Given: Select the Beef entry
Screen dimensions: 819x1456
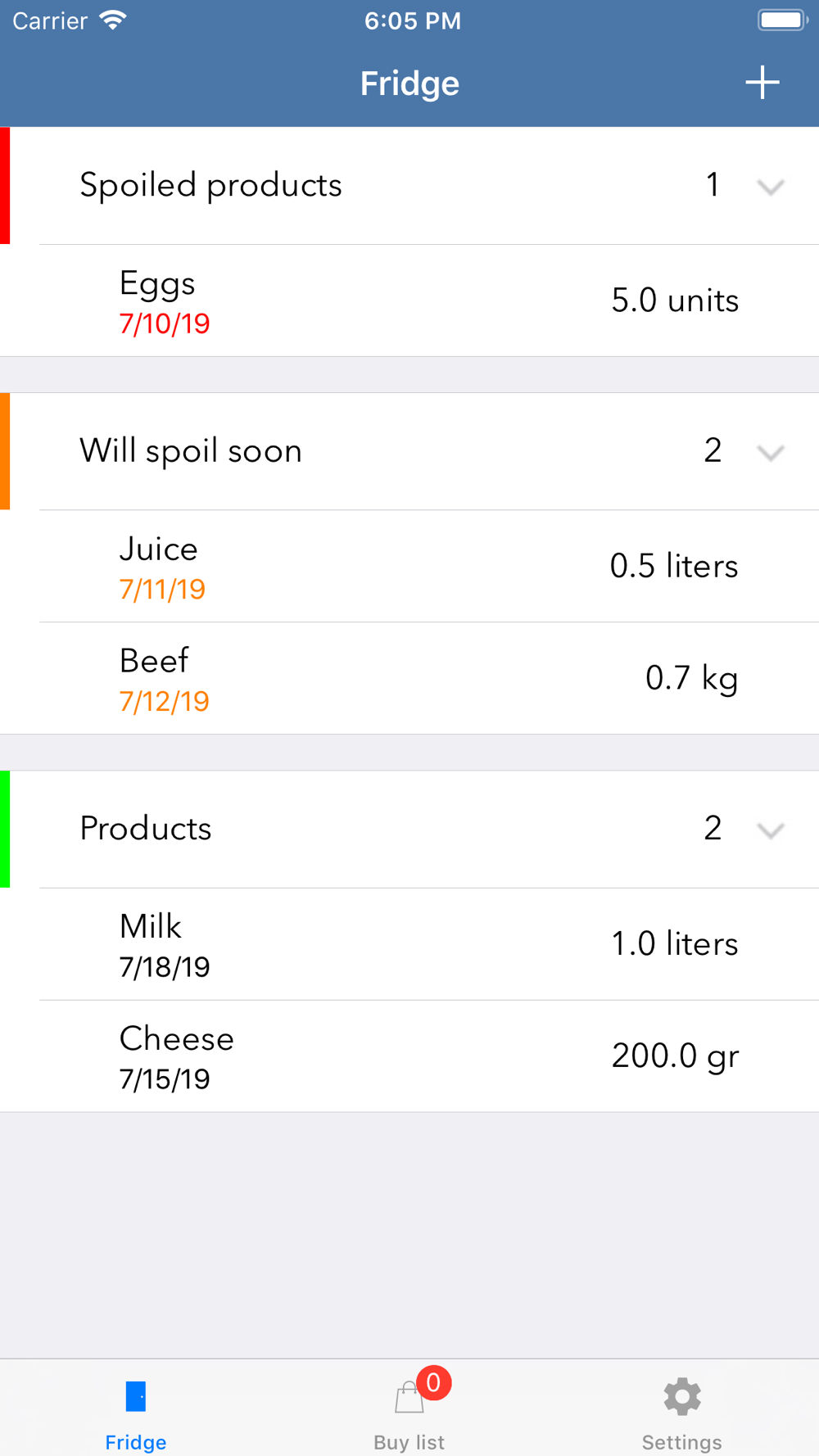Looking at the screenshot, I should click(409, 678).
